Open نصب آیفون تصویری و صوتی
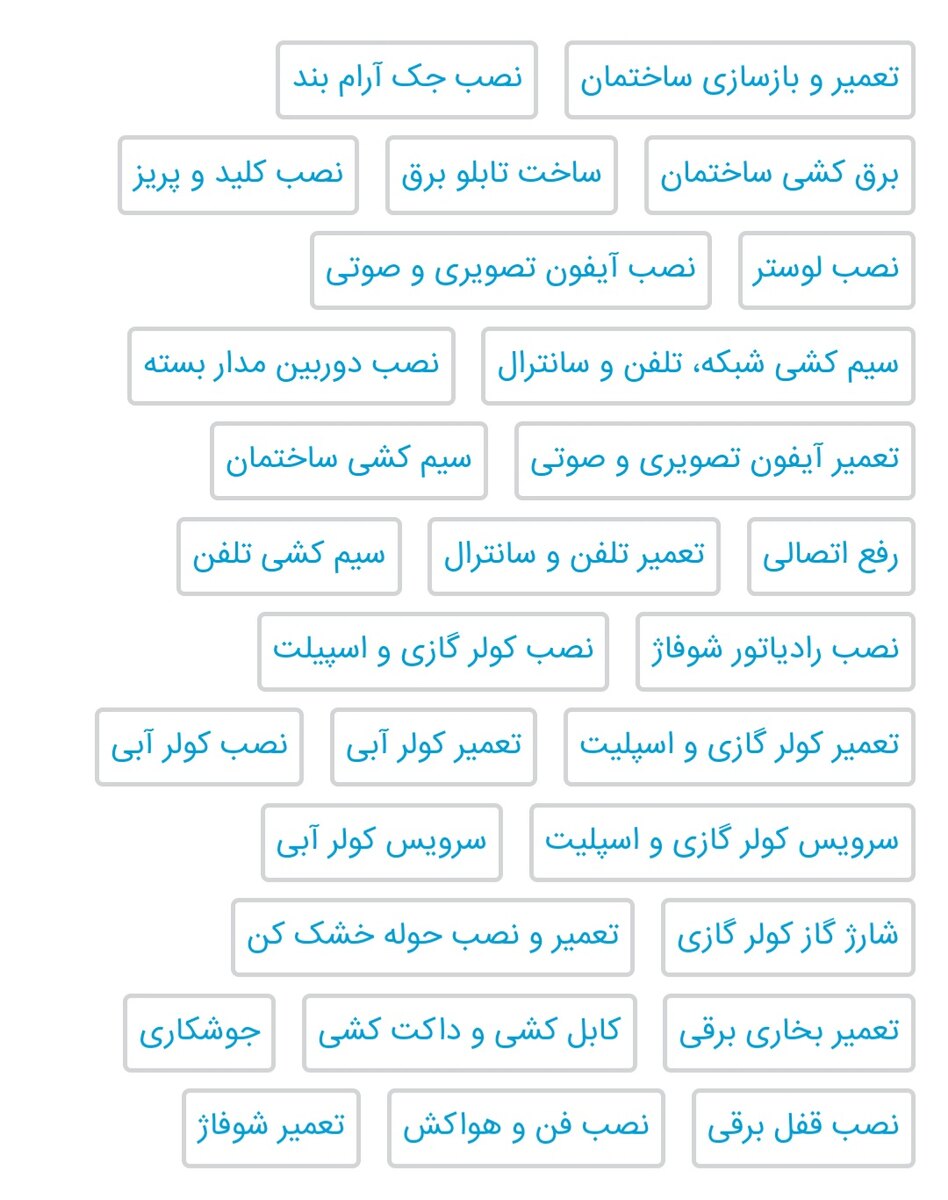The width and height of the screenshot is (948, 1200). pos(510,270)
